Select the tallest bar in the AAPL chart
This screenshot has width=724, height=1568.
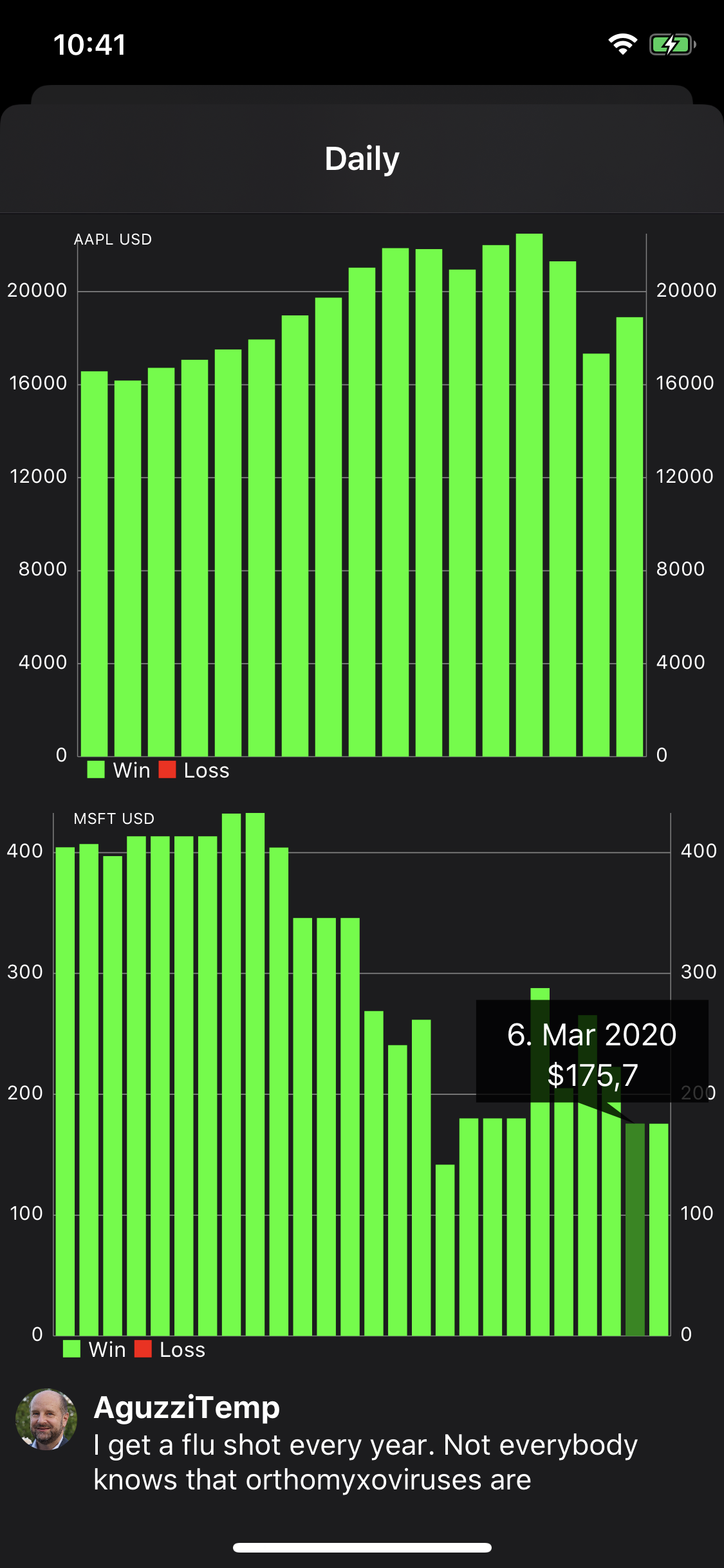pyautogui.click(x=529, y=495)
